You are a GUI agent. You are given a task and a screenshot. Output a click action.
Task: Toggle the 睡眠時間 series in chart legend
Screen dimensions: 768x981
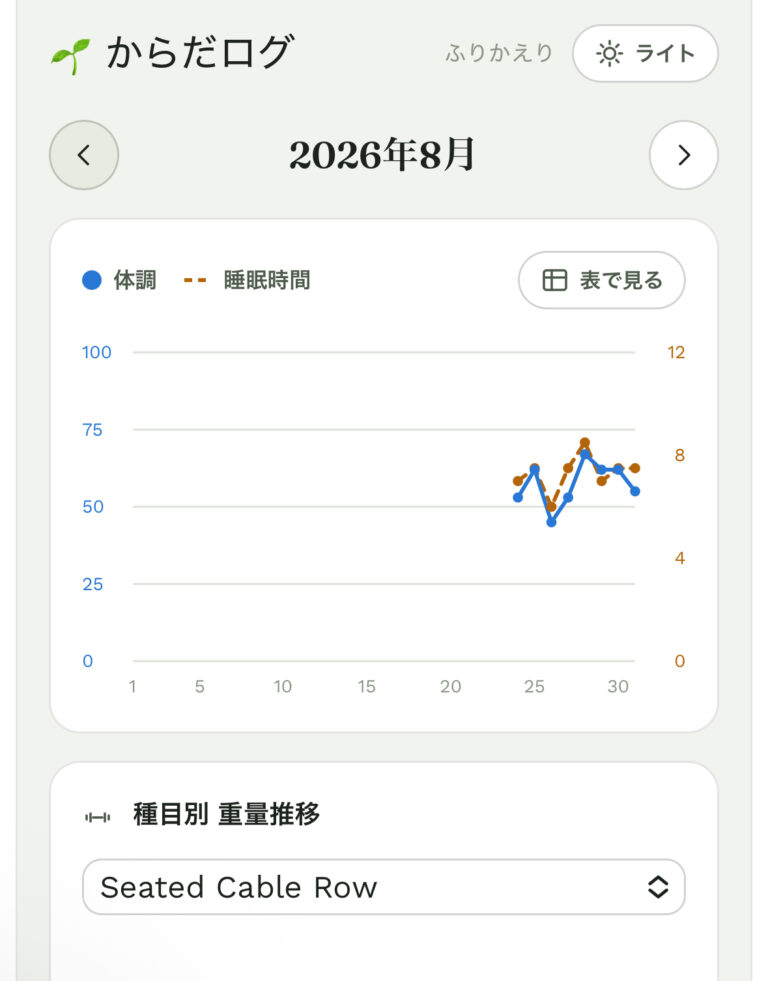point(247,280)
